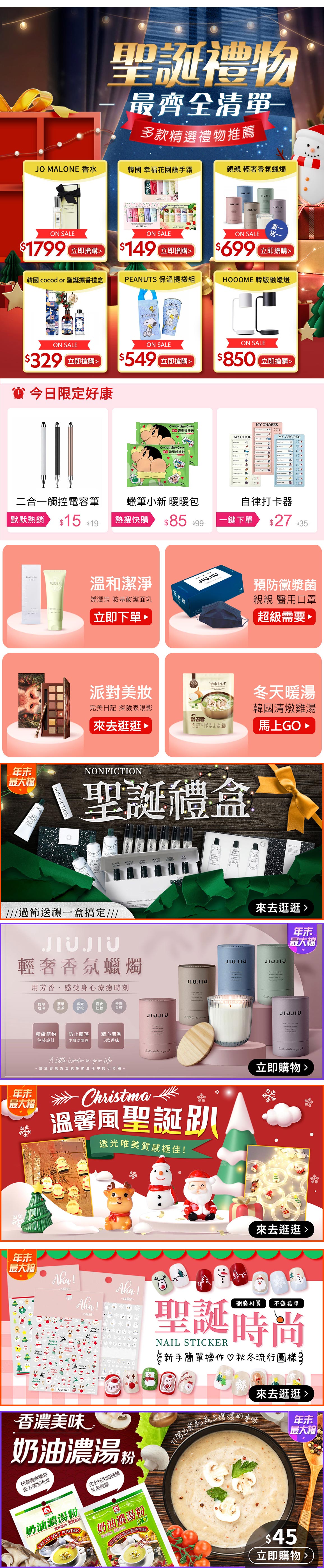Open the 自律打卡器 product card
The image size is (324, 1568).
coord(267,469)
